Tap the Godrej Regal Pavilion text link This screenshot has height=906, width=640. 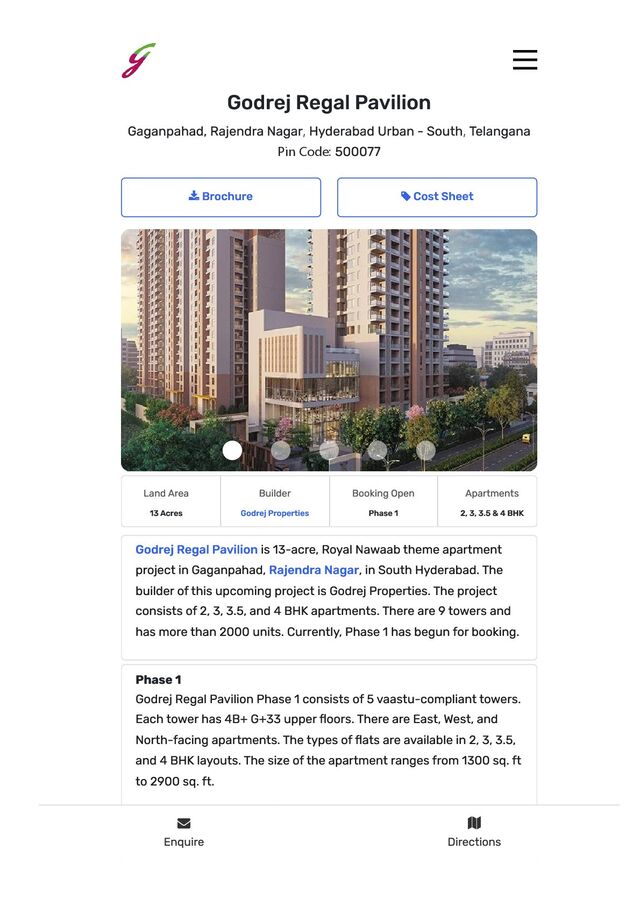click(x=197, y=549)
